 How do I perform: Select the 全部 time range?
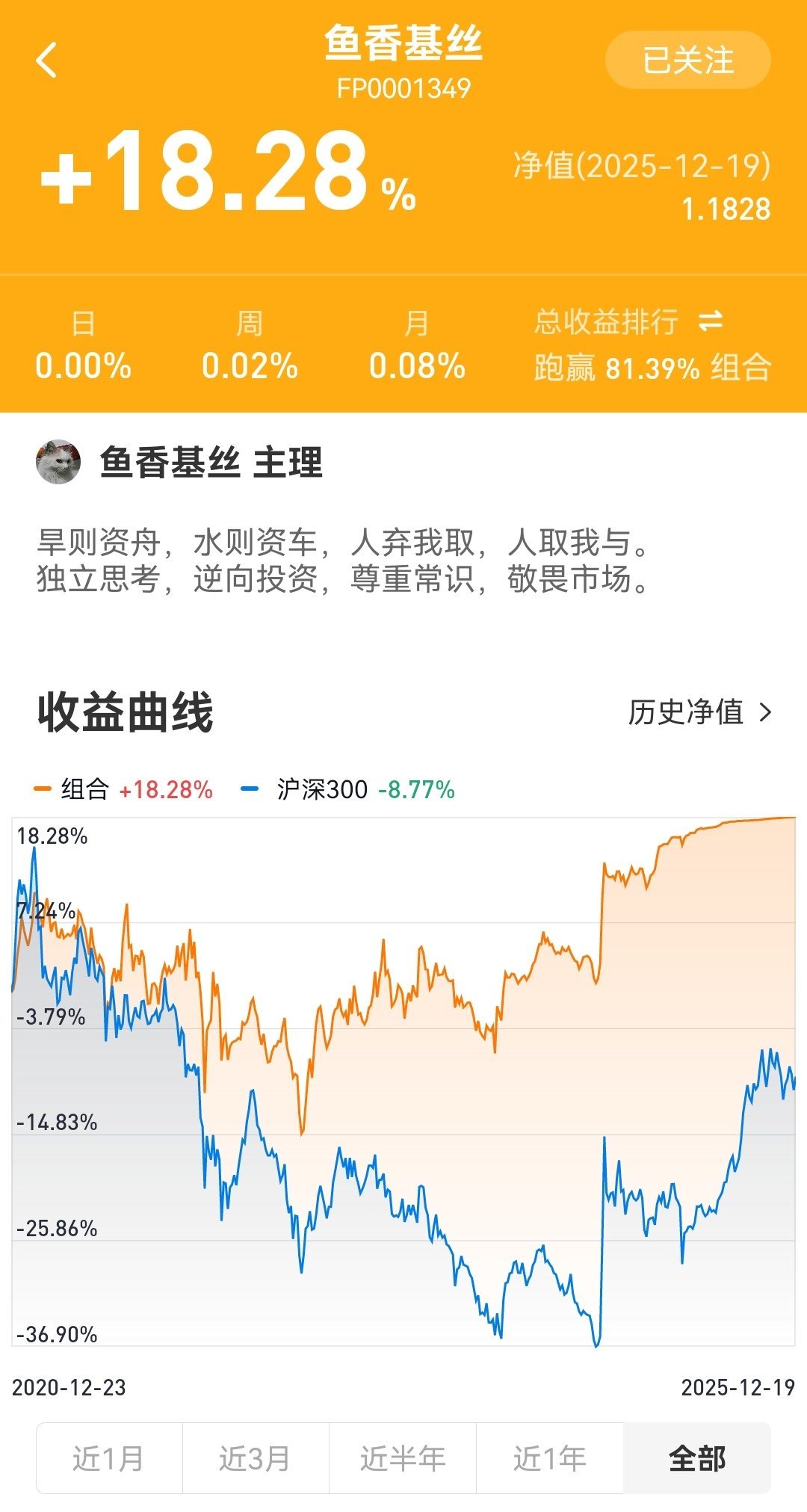coord(695,1457)
